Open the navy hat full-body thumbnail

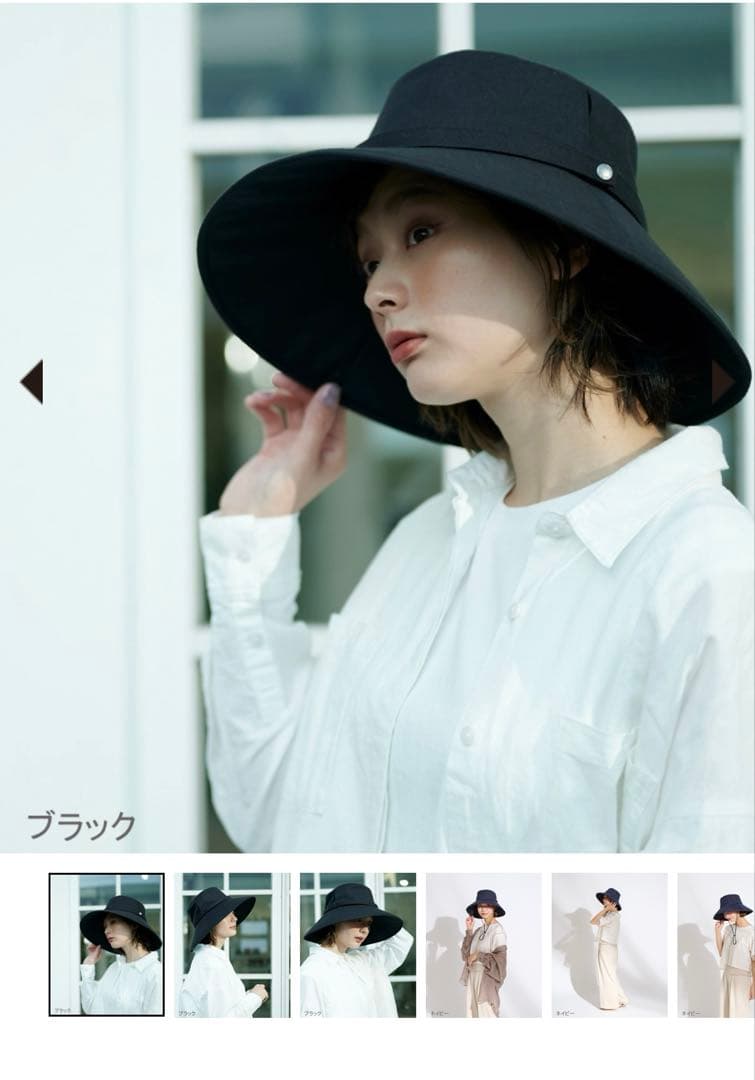coord(609,944)
